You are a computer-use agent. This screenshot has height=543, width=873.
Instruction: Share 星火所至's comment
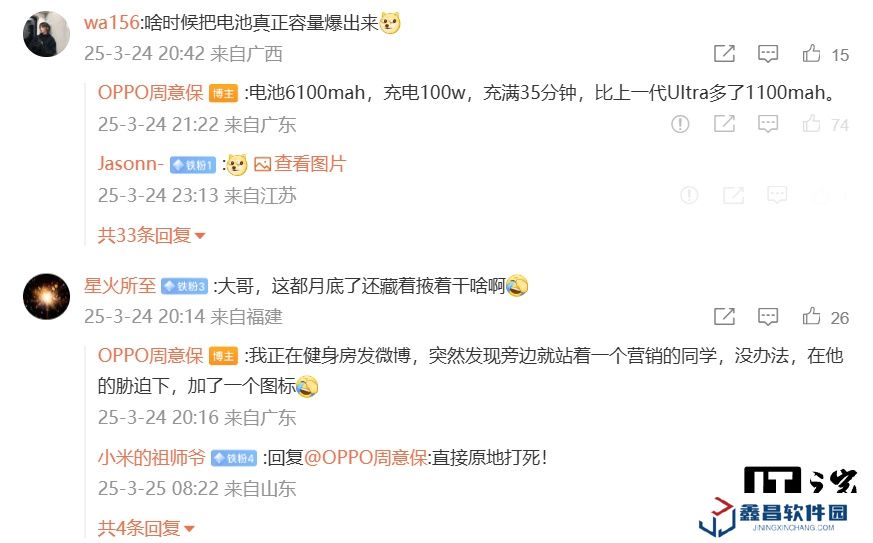point(724,317)
